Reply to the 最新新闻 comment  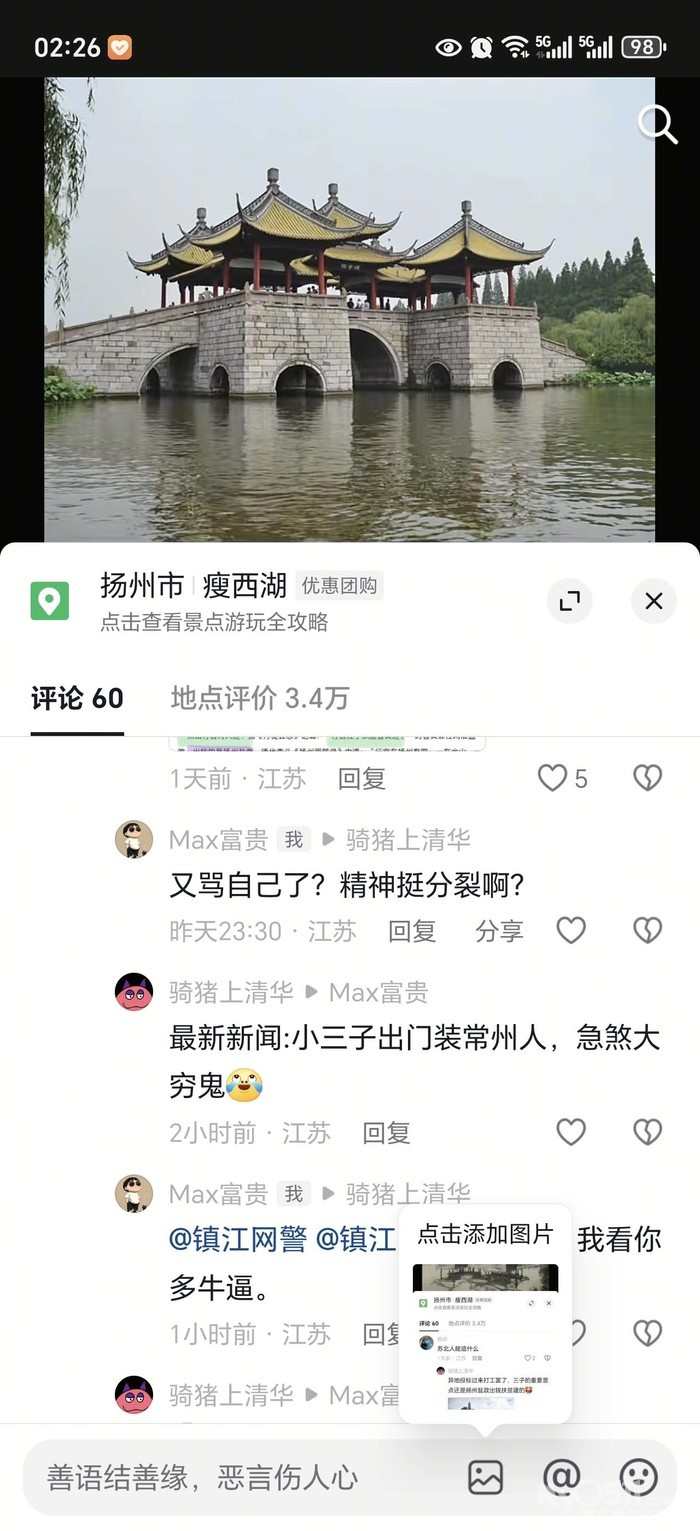pos(386,1133)
